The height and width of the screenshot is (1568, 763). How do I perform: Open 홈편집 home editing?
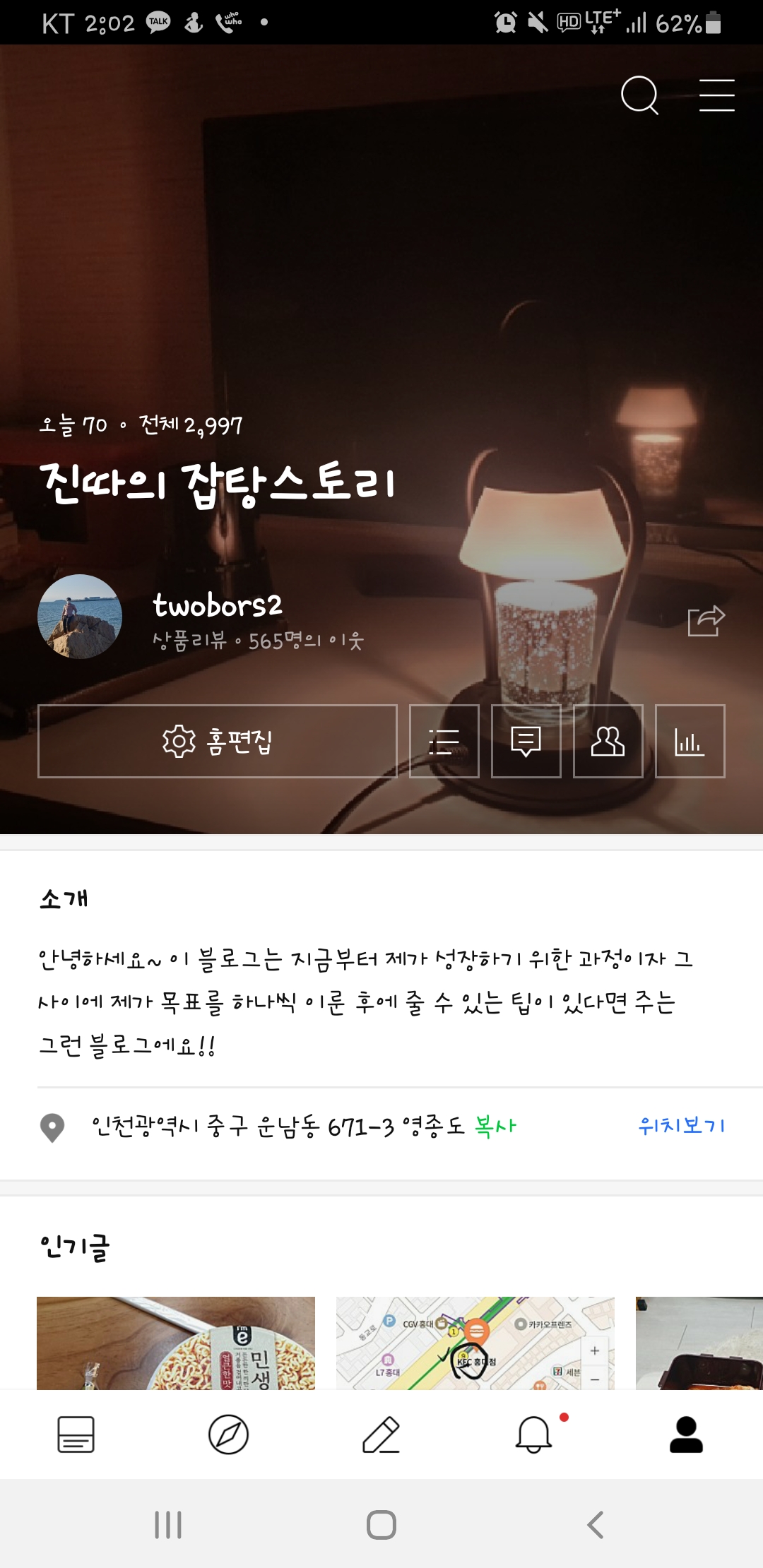(218, 741)
